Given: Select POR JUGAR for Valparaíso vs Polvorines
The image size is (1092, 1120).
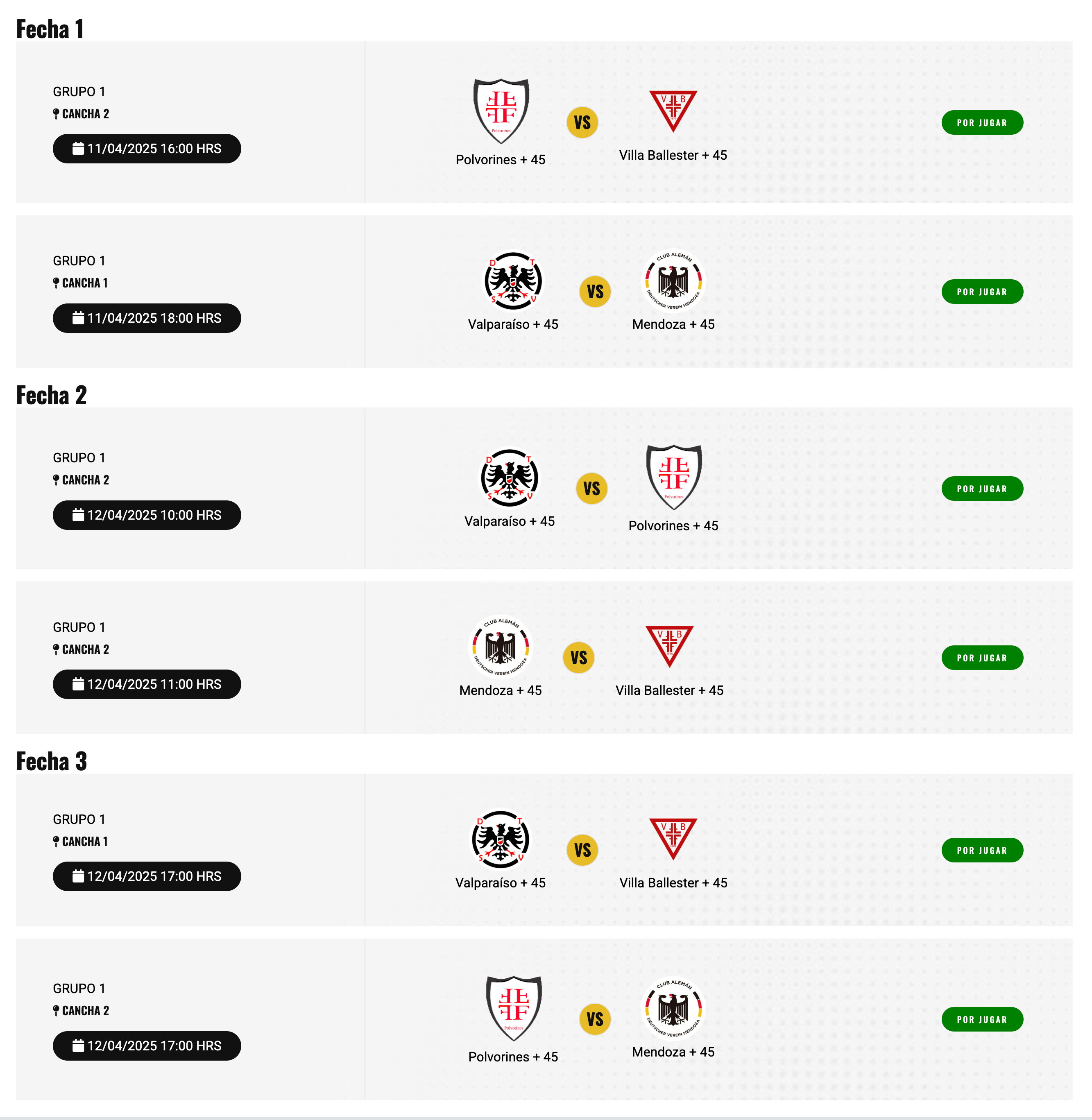Looking at the screenshot, I should click(981, 489).
